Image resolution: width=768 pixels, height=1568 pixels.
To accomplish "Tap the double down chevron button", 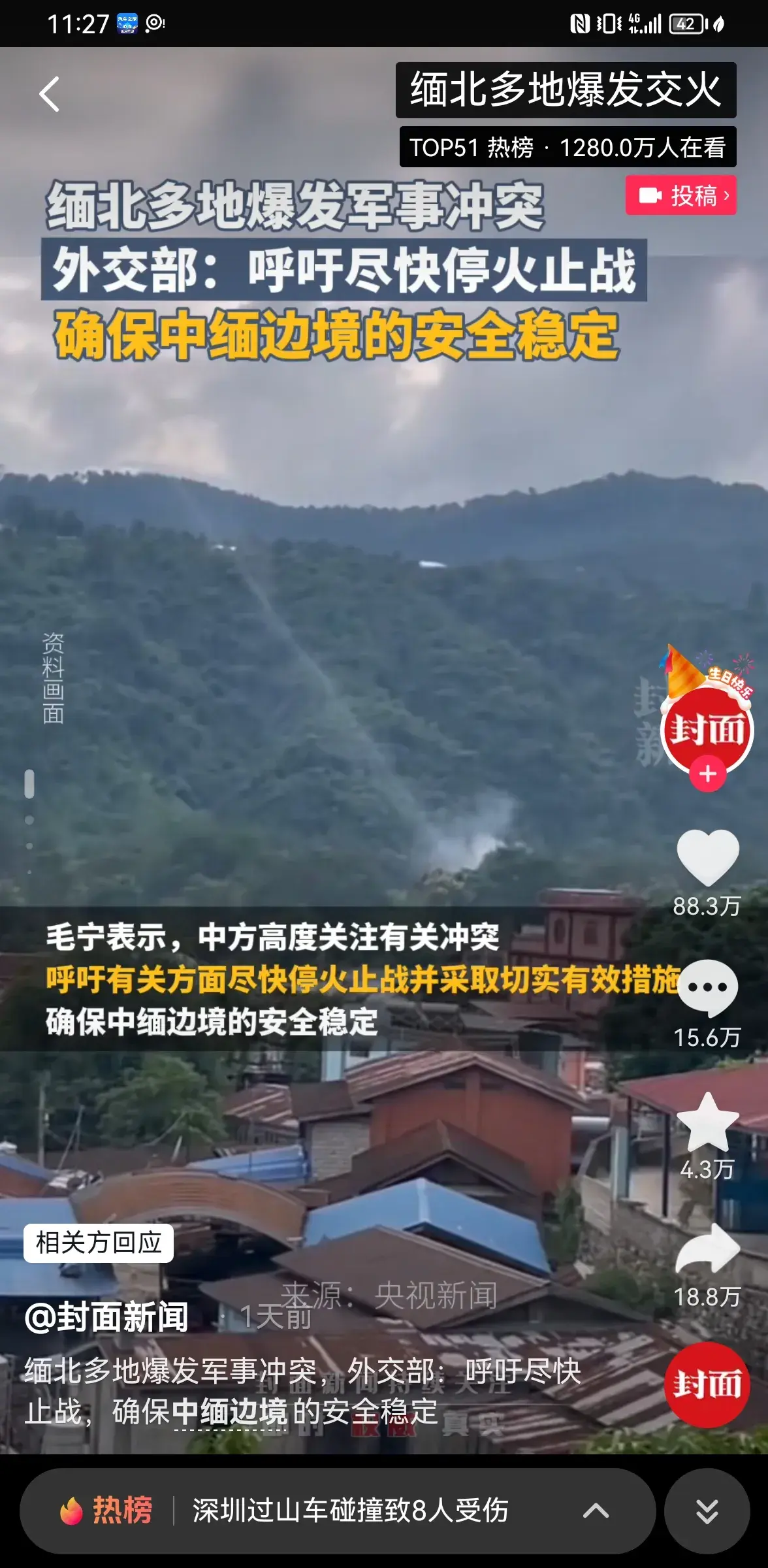I will [707, 1511].
